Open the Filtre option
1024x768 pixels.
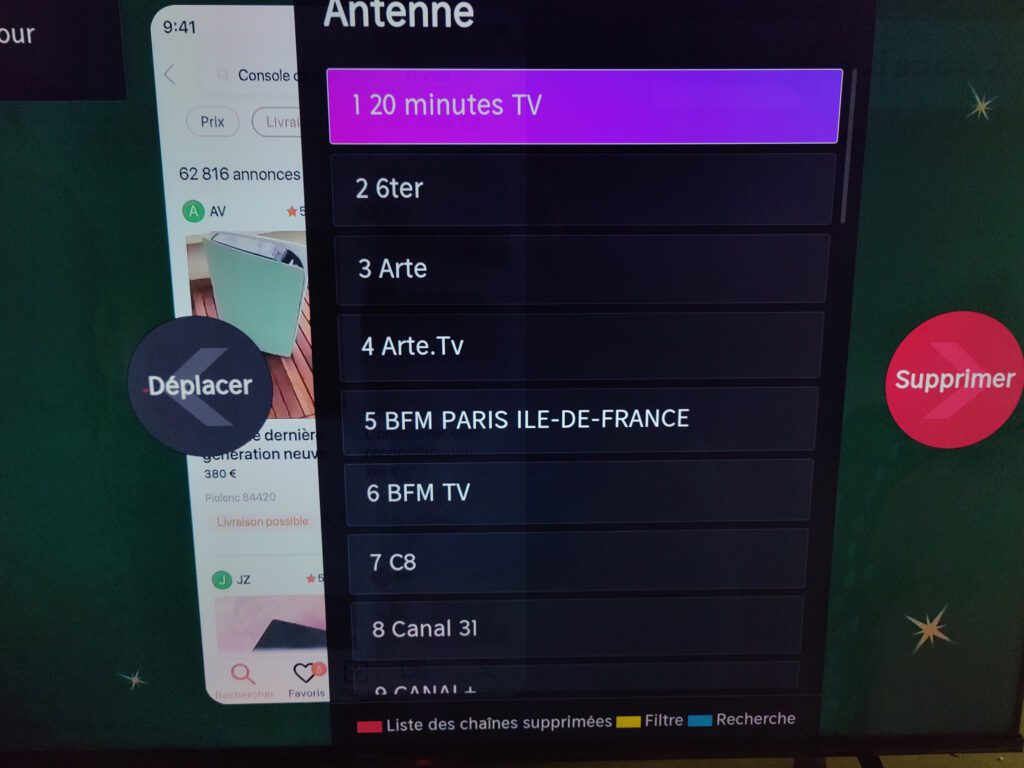pyautogui.click(x=651, y=720)
